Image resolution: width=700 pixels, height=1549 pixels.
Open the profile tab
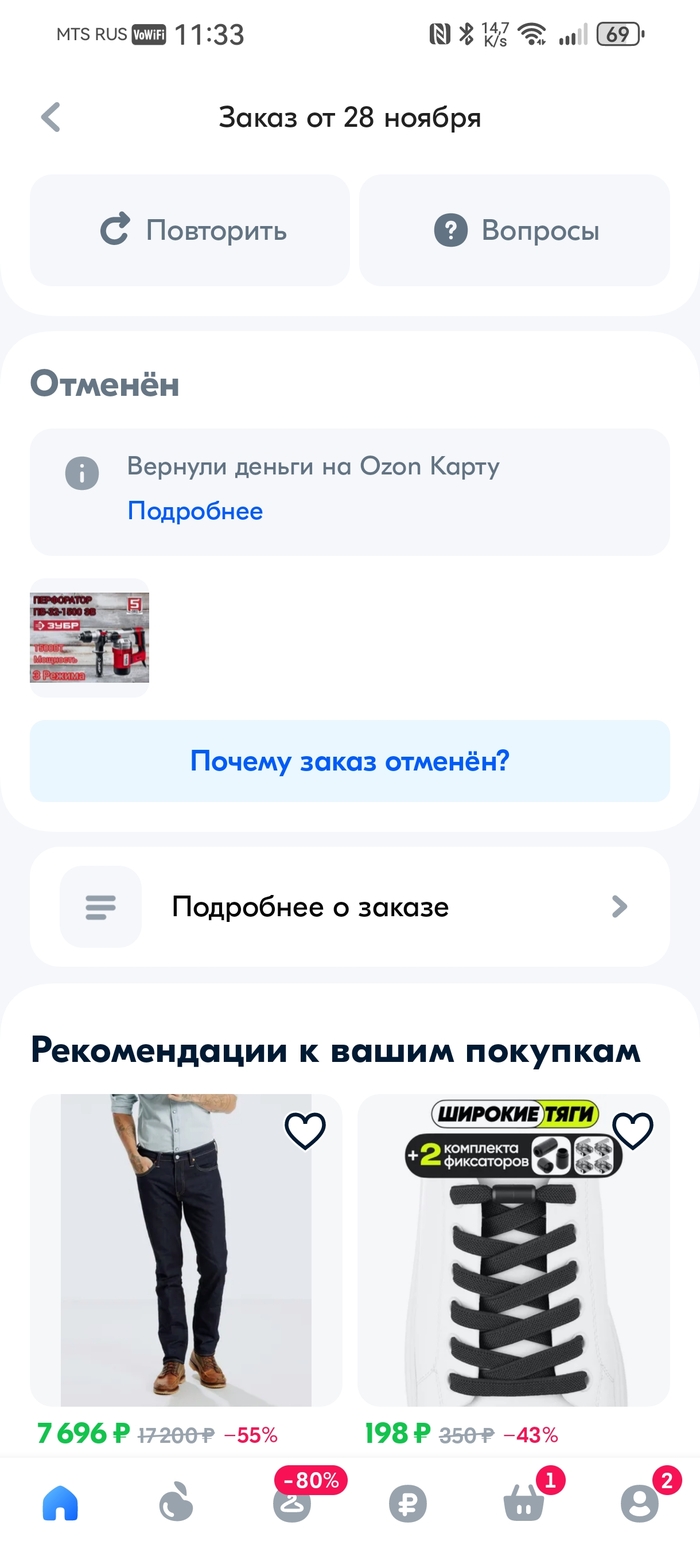(640, 1503)
